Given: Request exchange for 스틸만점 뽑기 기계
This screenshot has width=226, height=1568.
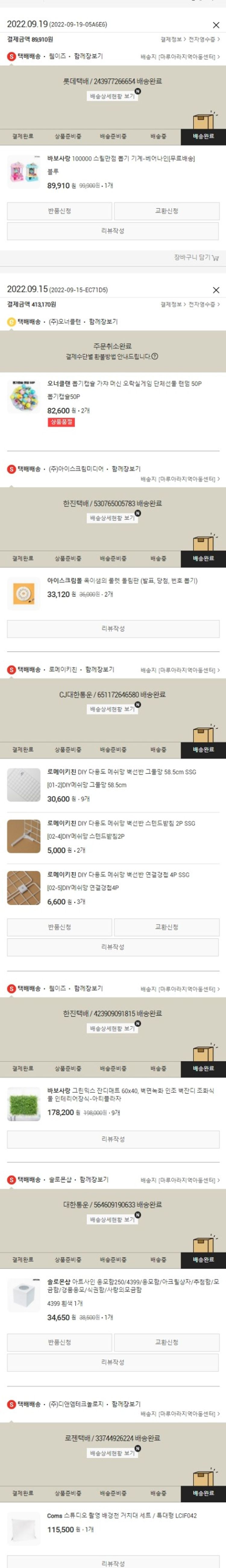Looking at the screenshot, I should (166, 211).
